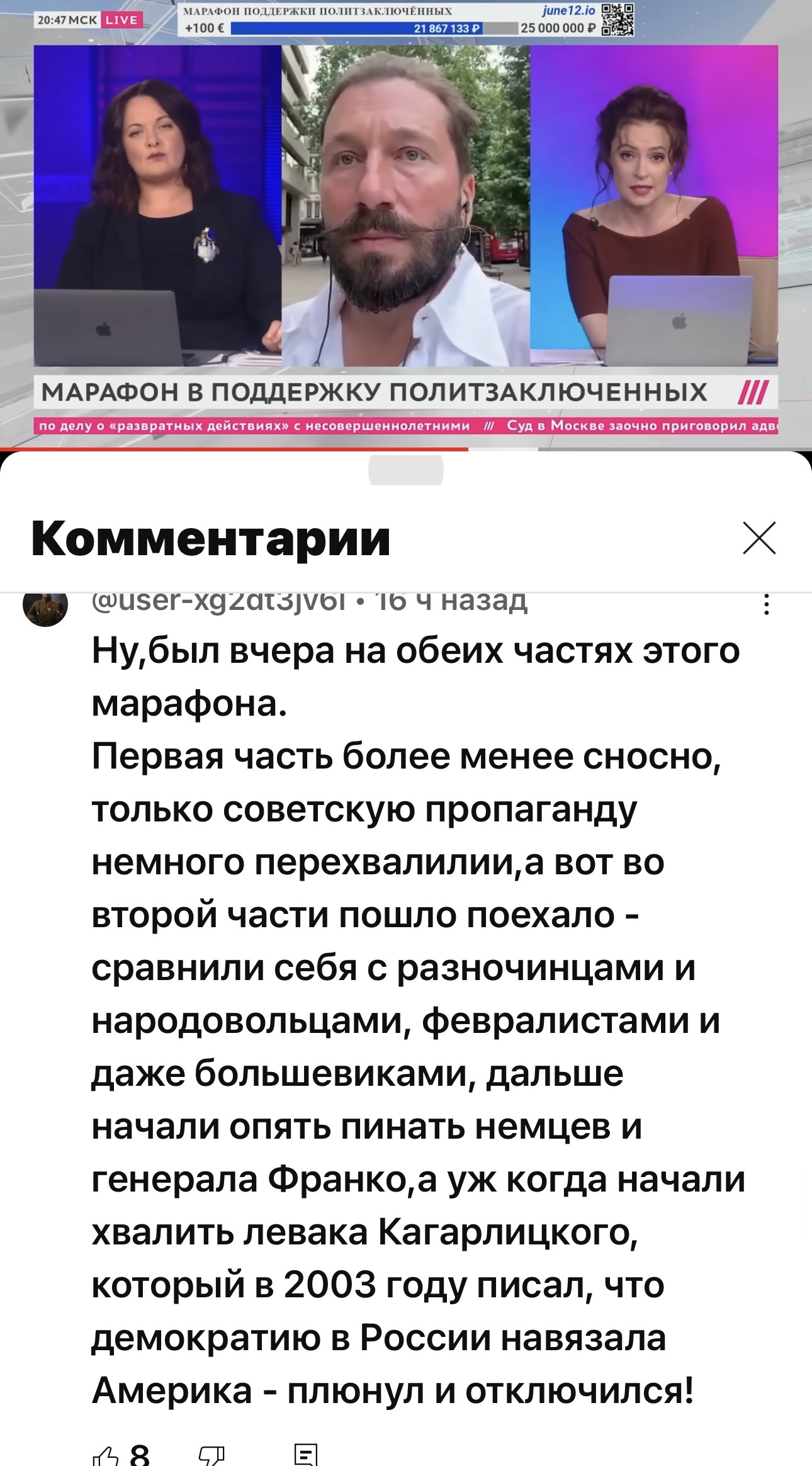Tap the video player above comments
812x1466 pixels.
pos(406,225)
